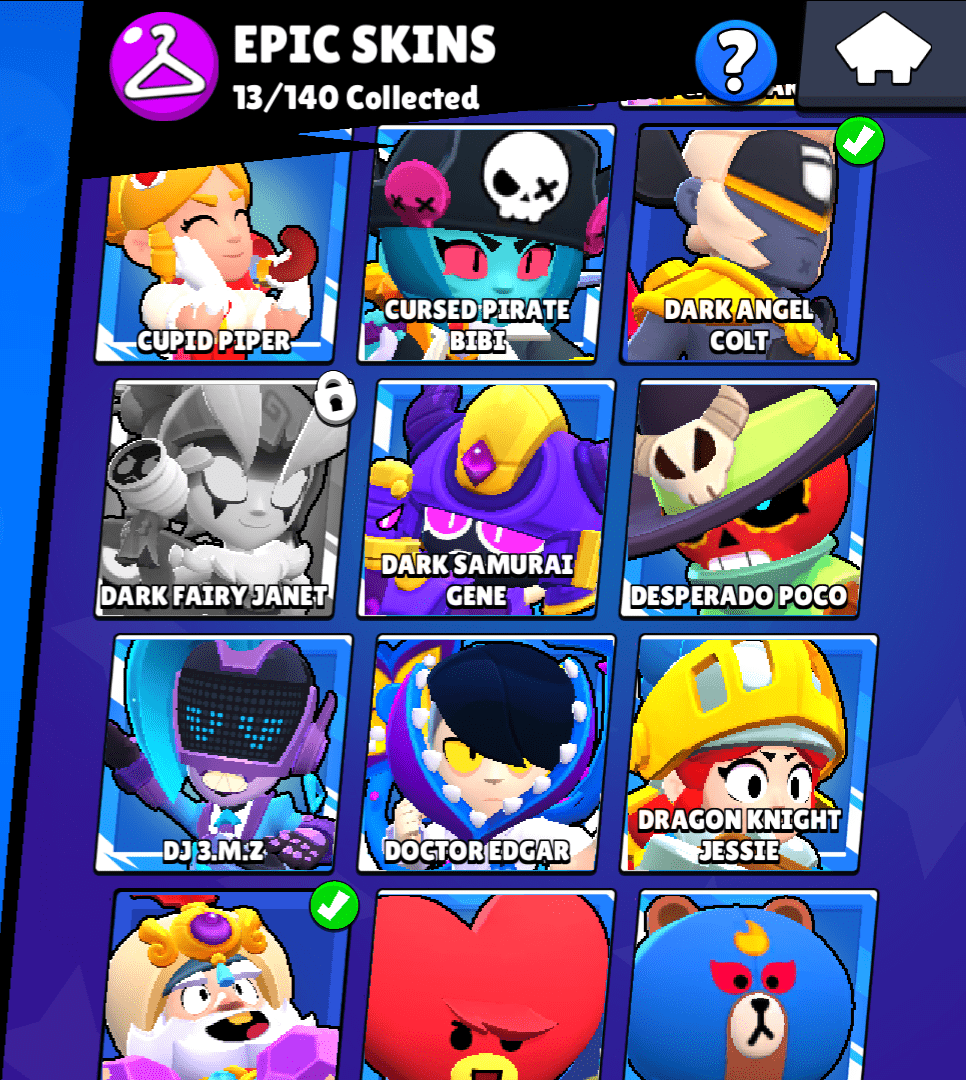View the Dark Angel Colt skin

click(746, 245)
